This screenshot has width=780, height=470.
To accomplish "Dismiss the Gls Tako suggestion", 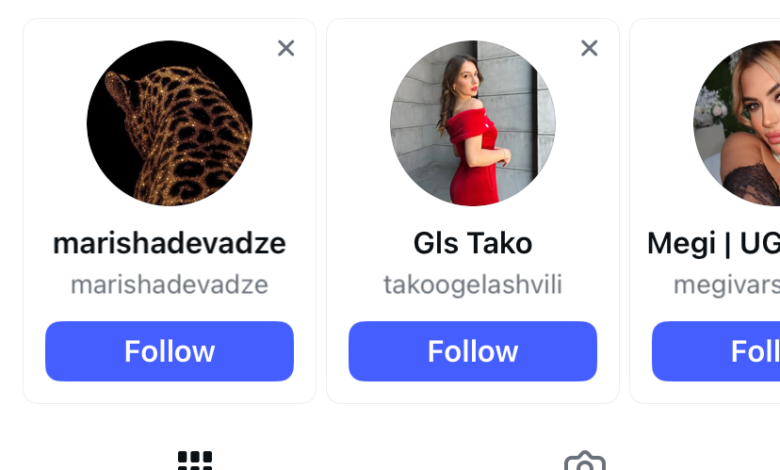I will 589,48.
